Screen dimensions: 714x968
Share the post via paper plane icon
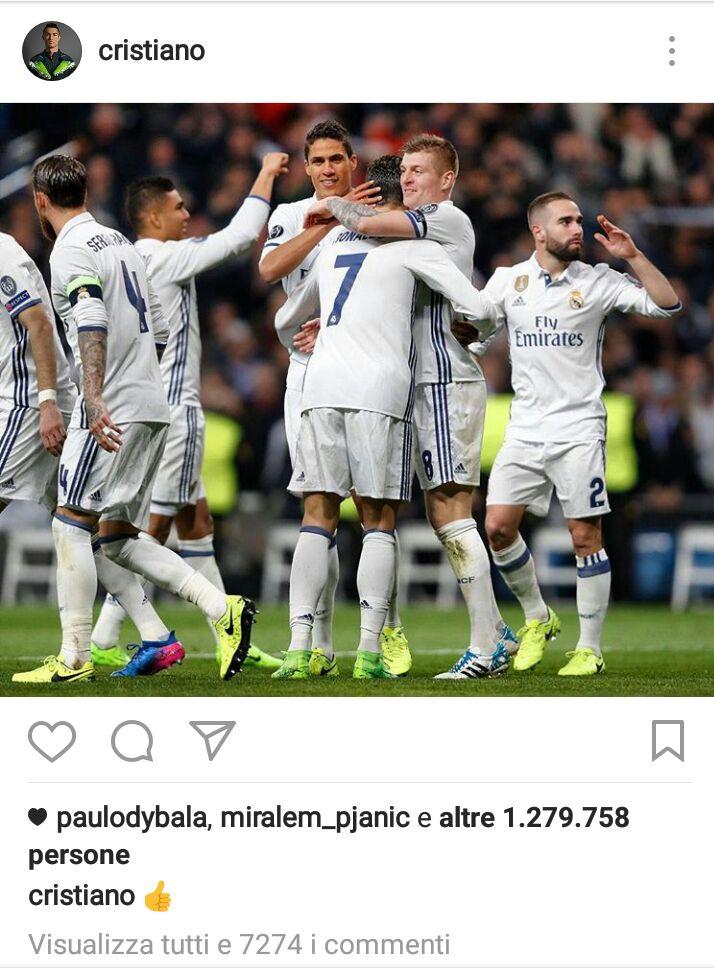tap(212, 740)
